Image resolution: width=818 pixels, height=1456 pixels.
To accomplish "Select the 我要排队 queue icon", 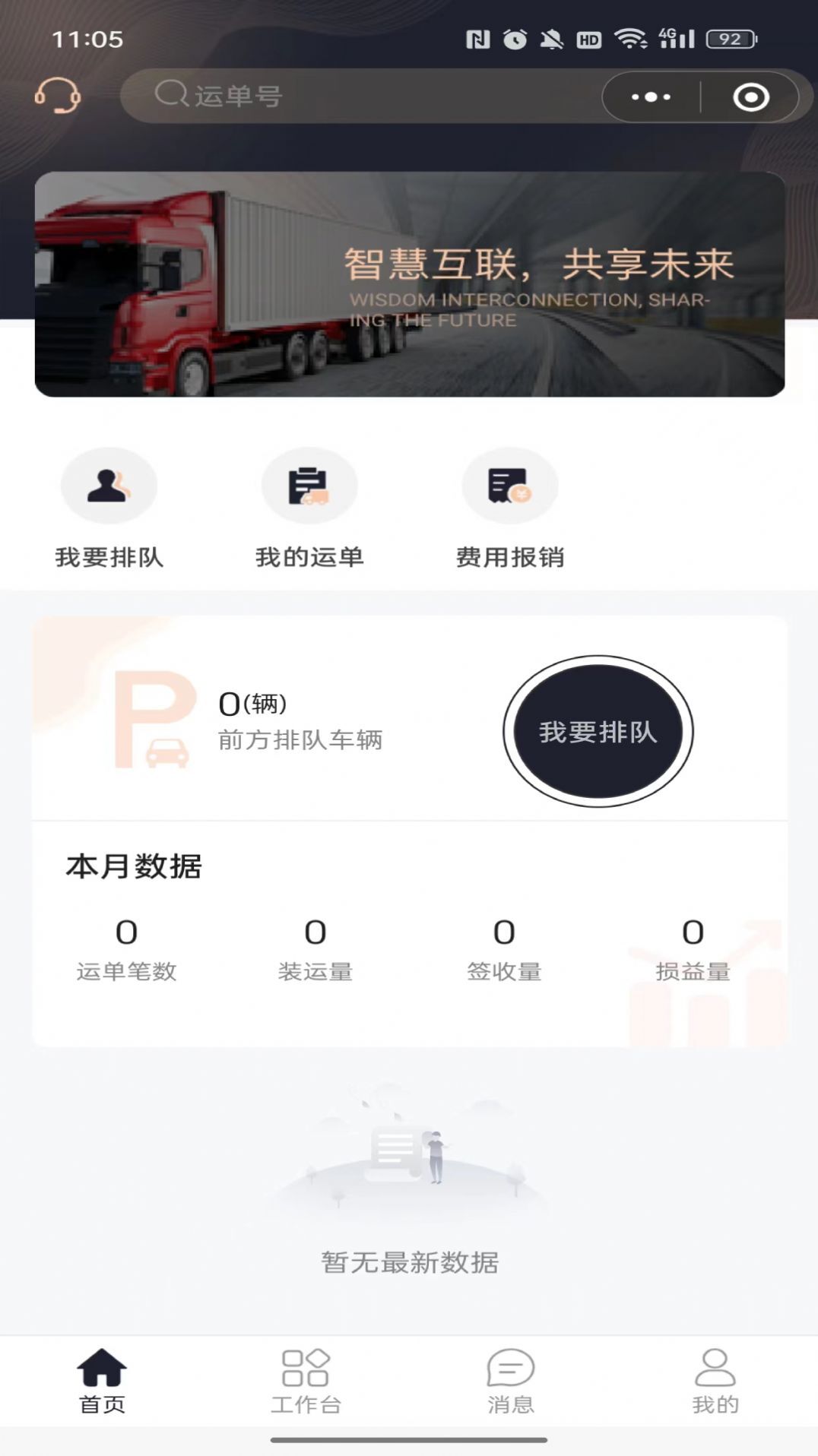I will 109,487.
